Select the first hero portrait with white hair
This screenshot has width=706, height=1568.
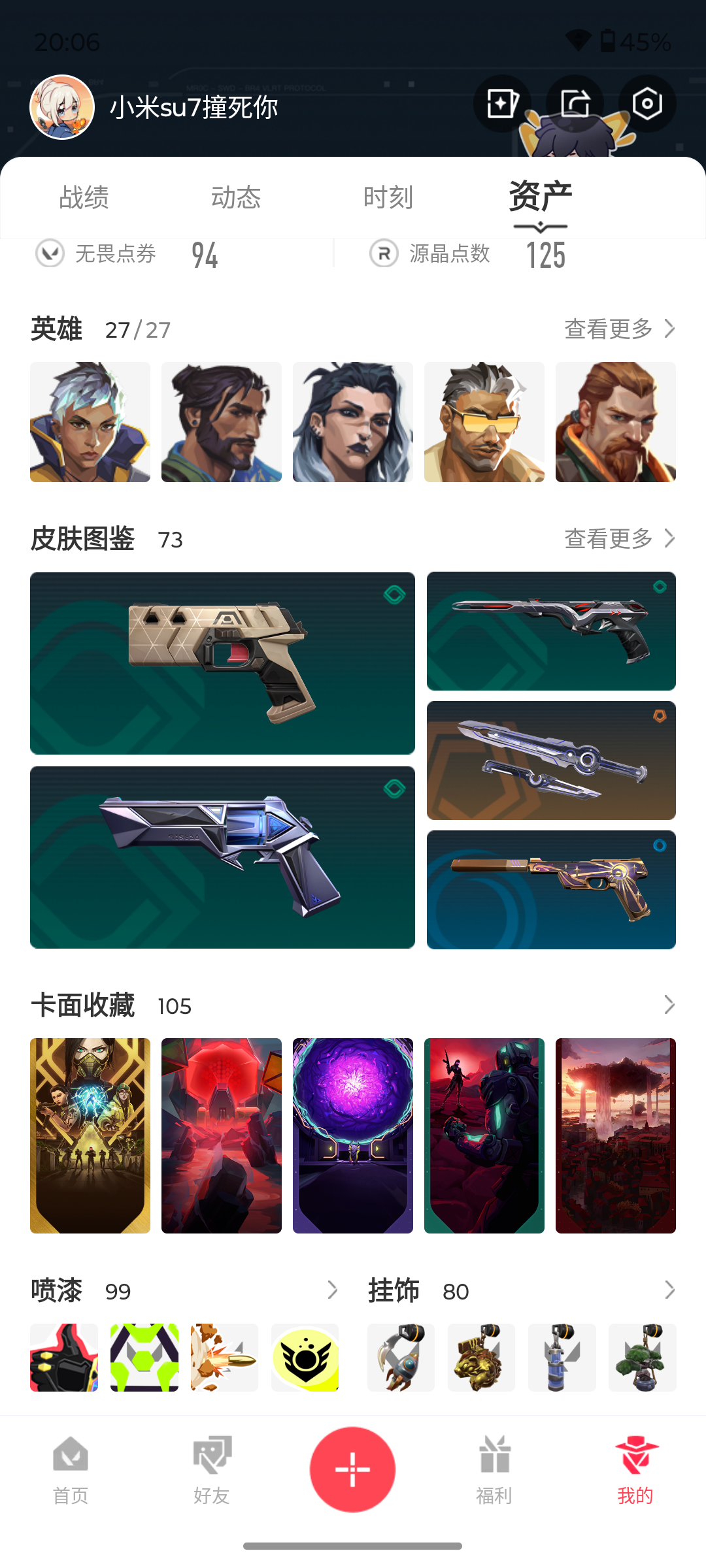pos(90,422)
